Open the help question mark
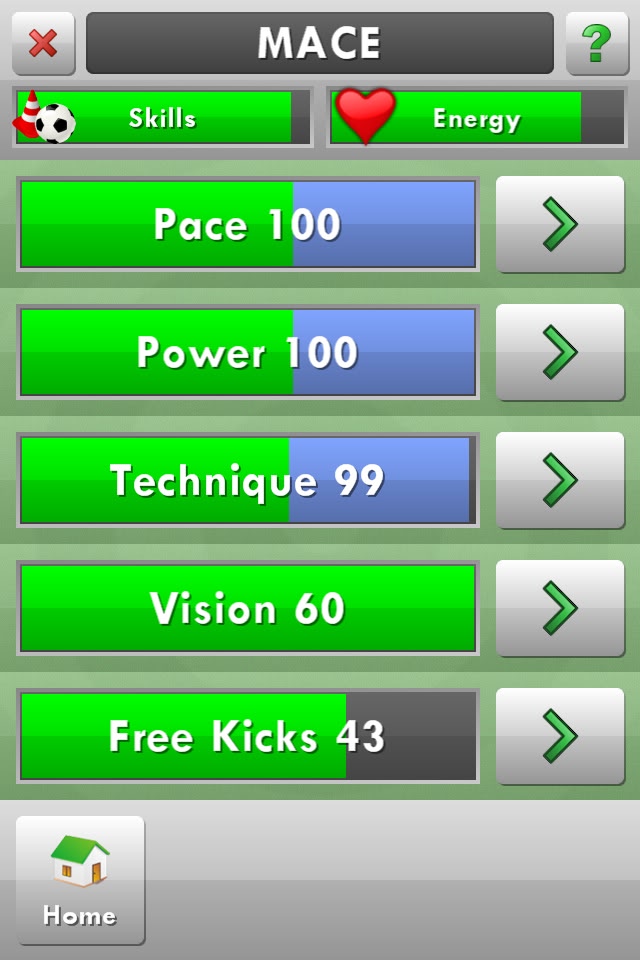The height and width of the screenshot is (960, 640). [x=597, y=43]
